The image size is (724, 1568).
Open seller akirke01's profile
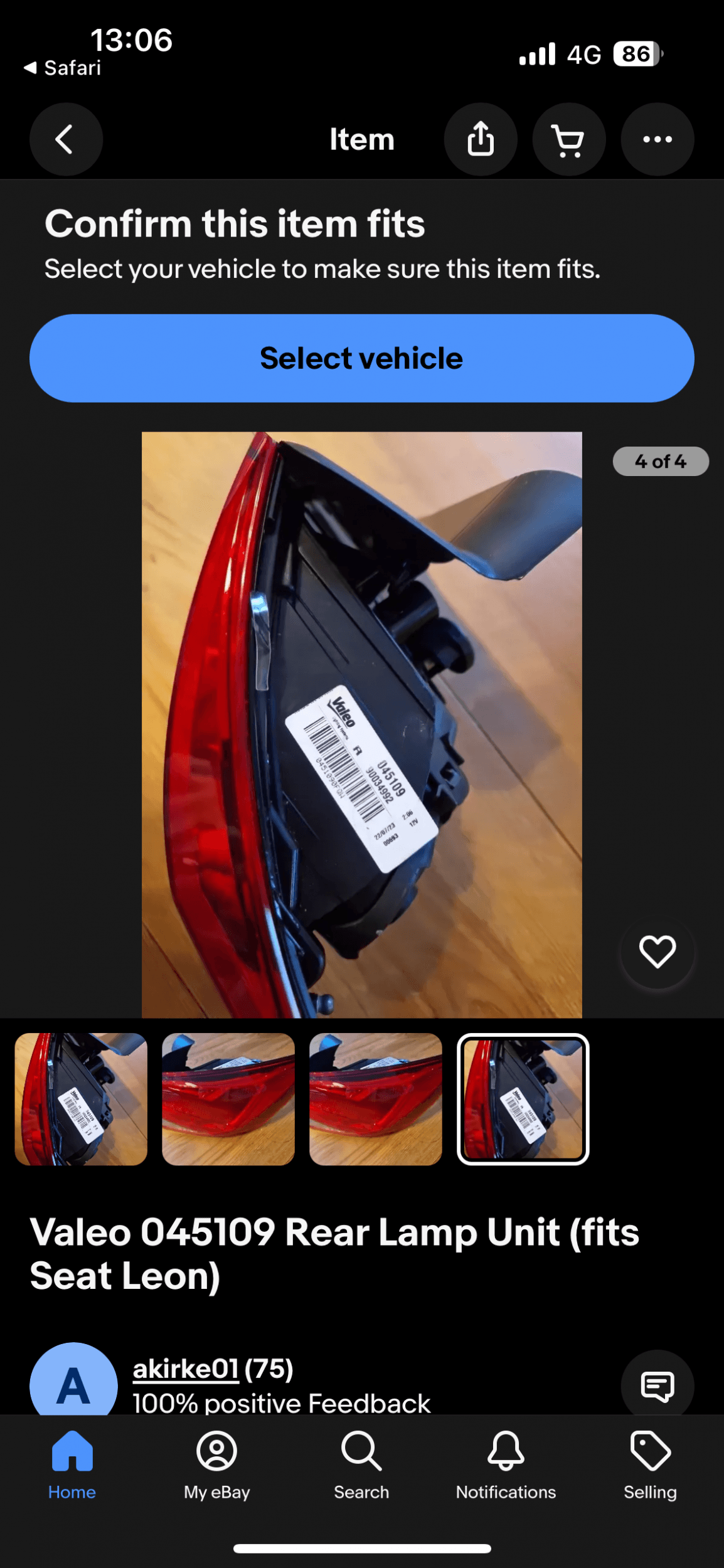186,1369
